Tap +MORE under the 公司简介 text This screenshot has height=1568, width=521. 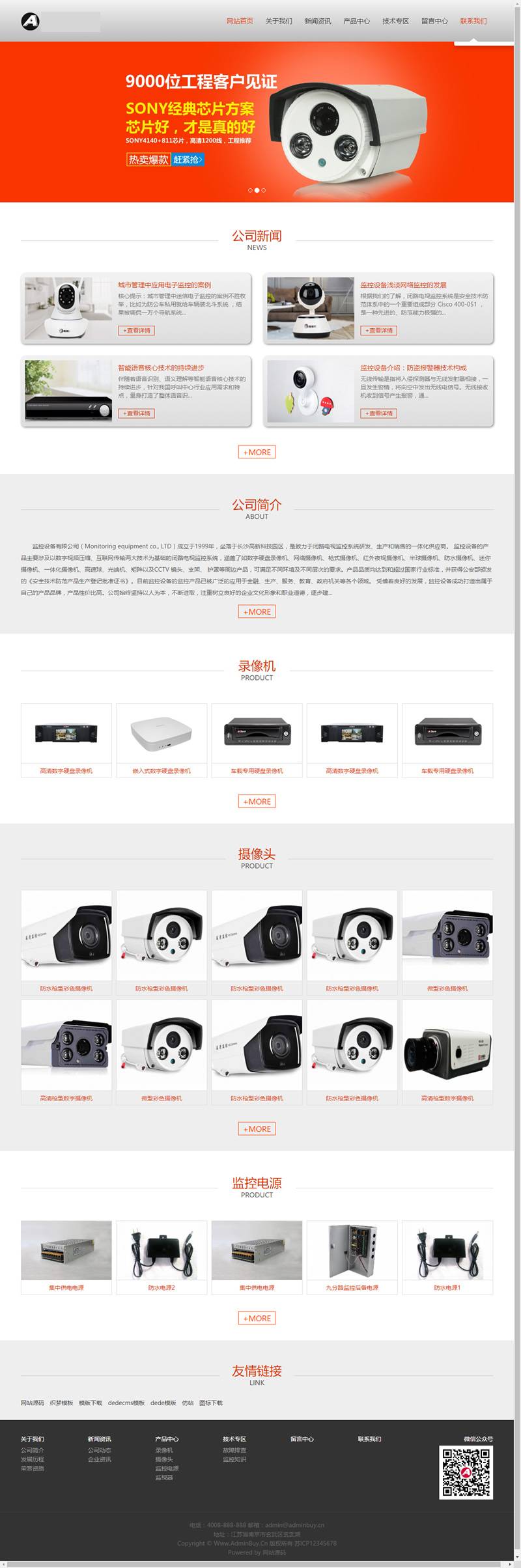coord(257,611)
